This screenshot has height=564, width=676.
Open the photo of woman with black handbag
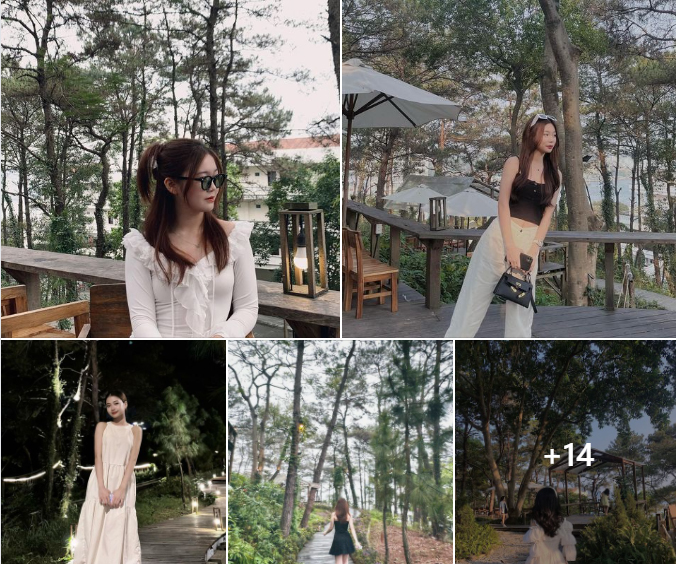pos(509,168)
